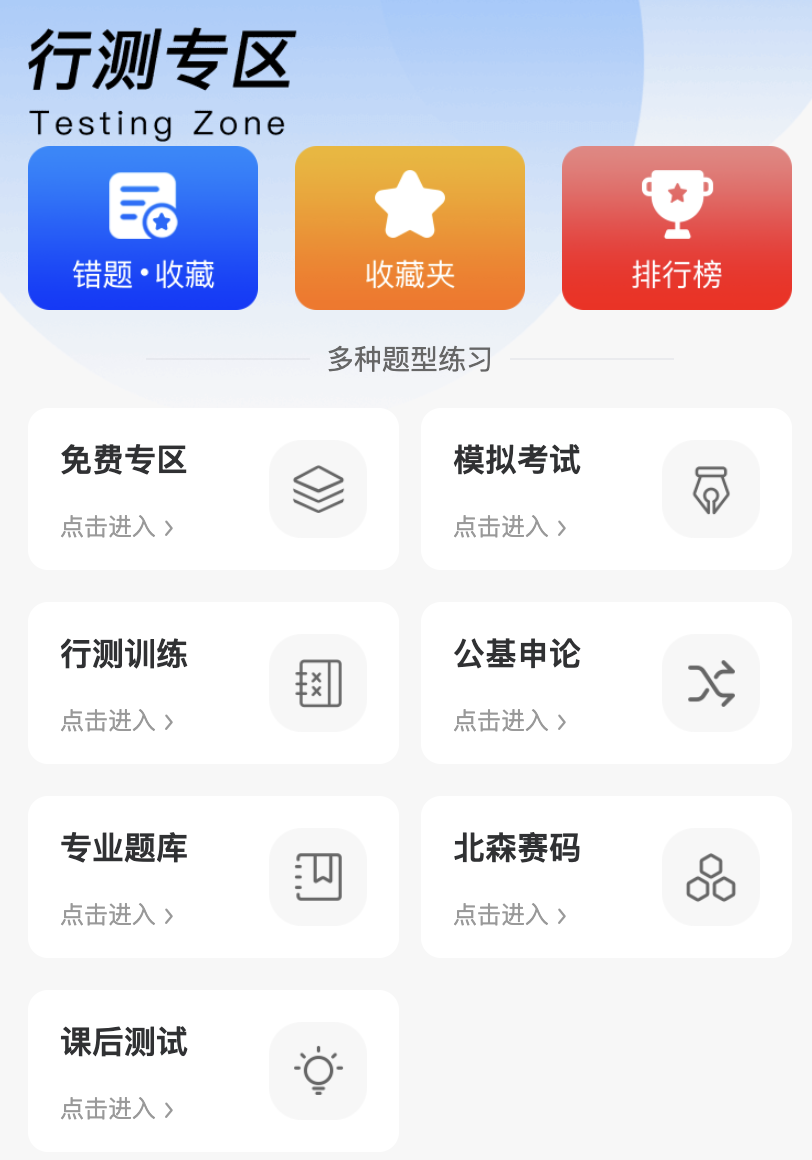
Task: Start 行测训练 practice
Action: [x=213, y=683]
